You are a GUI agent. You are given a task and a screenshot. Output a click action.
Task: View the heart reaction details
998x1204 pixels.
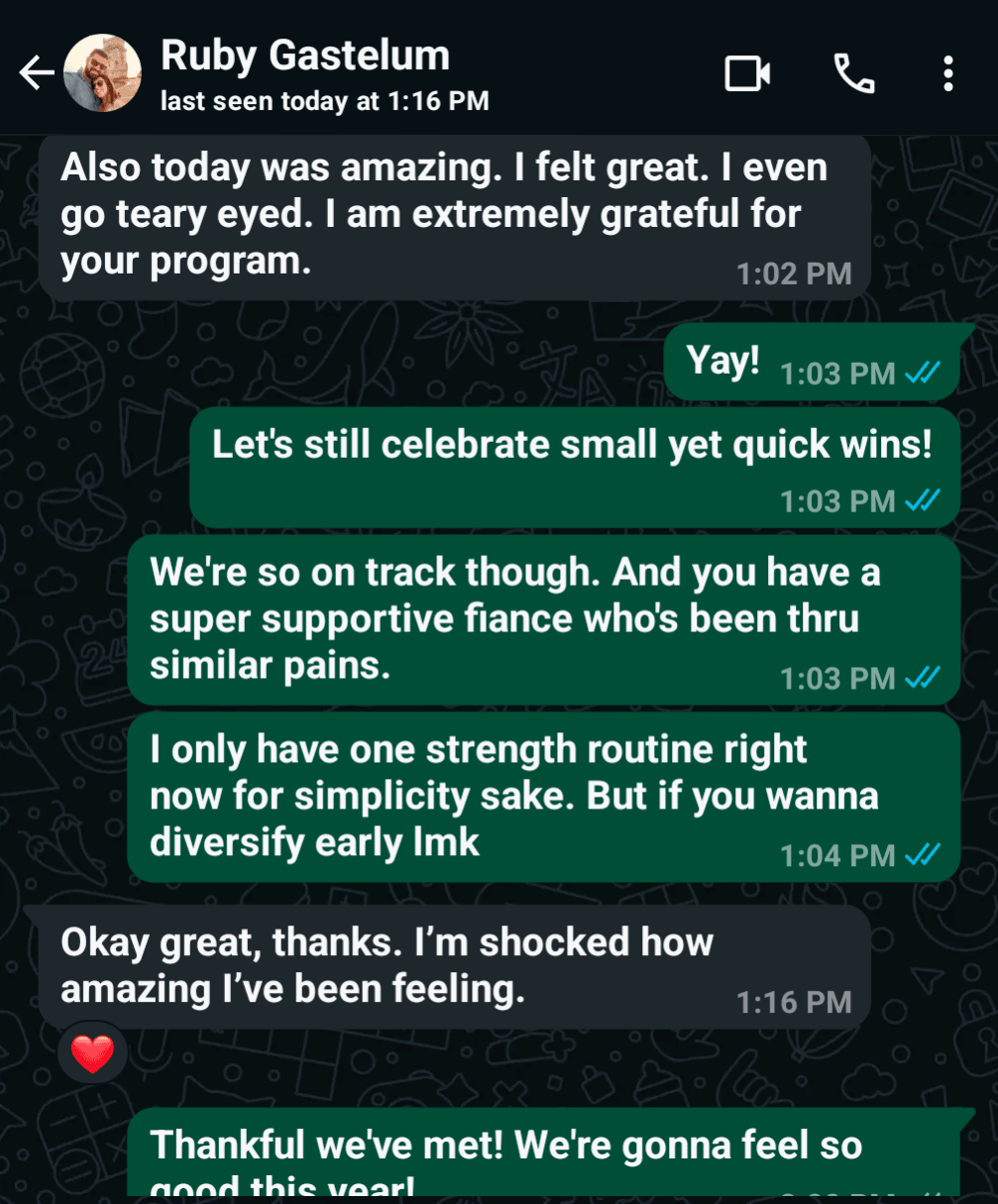(93, 1052)
